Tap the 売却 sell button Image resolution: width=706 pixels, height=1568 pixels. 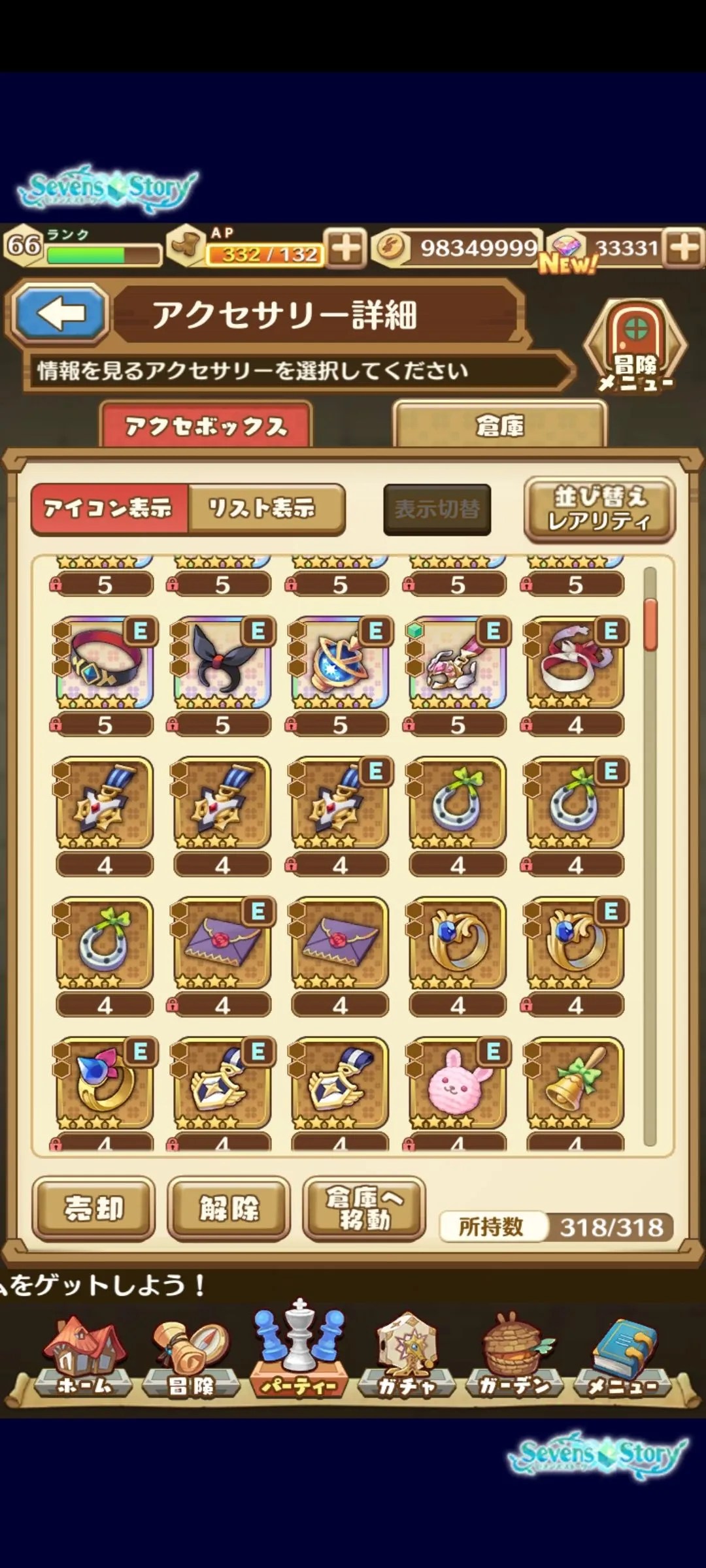click(x=93, y=1208)
